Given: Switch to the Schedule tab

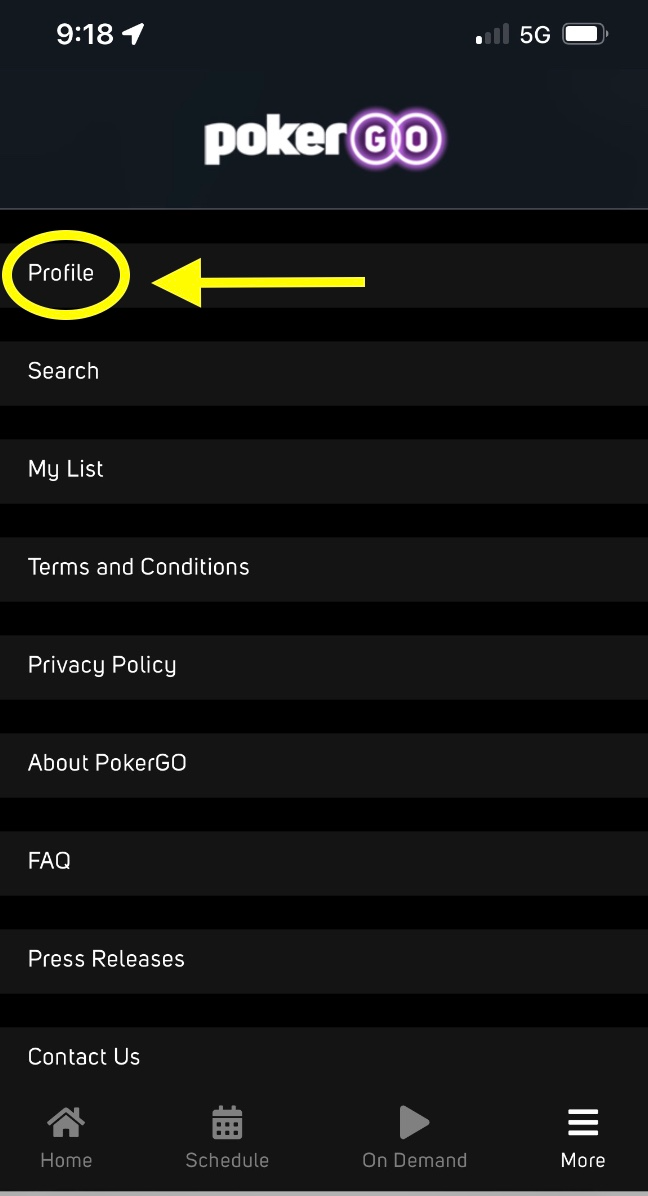Looking at the screenshot, I should coord(227,1137).
